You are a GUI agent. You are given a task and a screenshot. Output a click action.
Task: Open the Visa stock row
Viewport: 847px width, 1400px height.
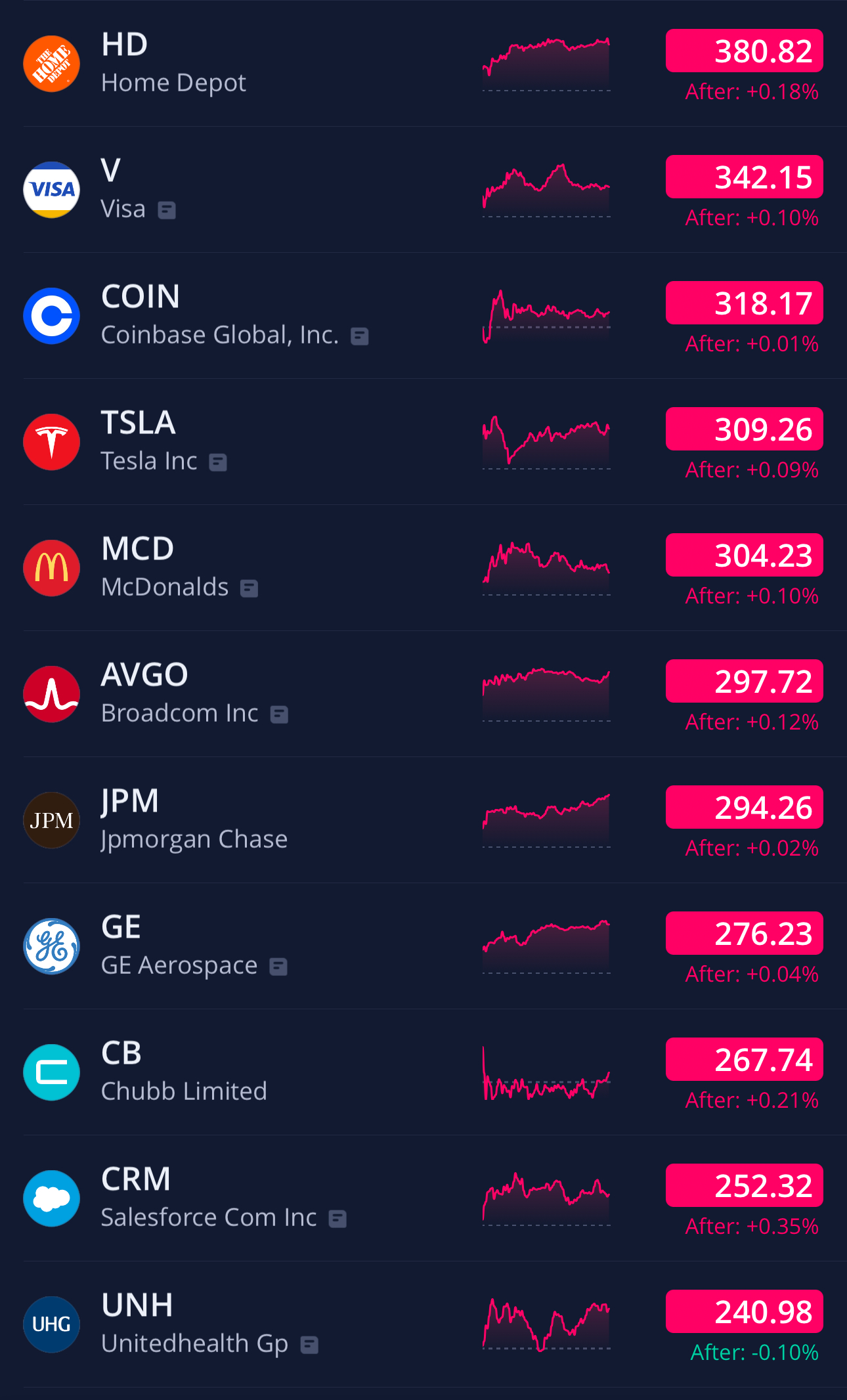click(423, 190)
